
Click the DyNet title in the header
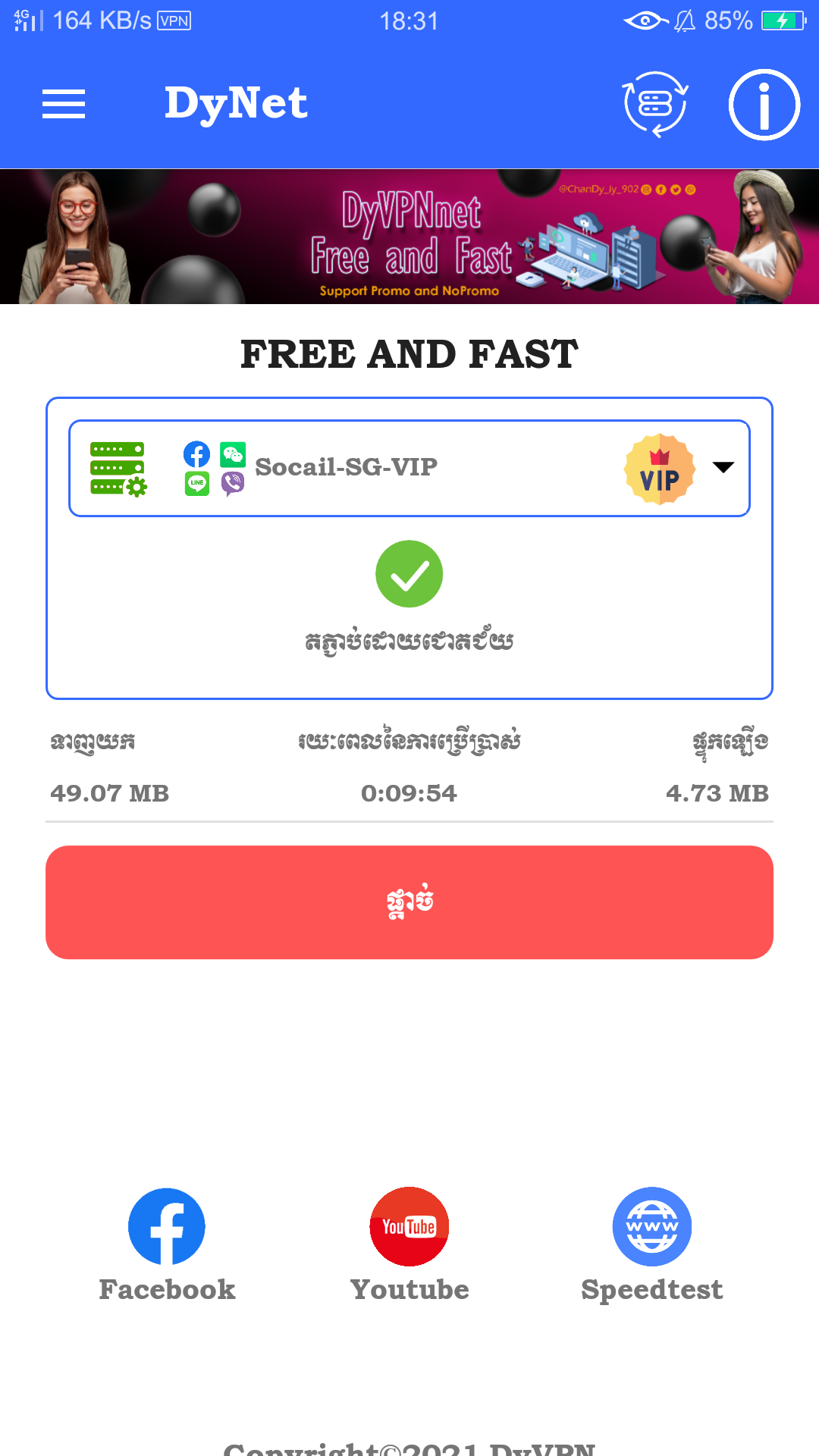(236, 104)
